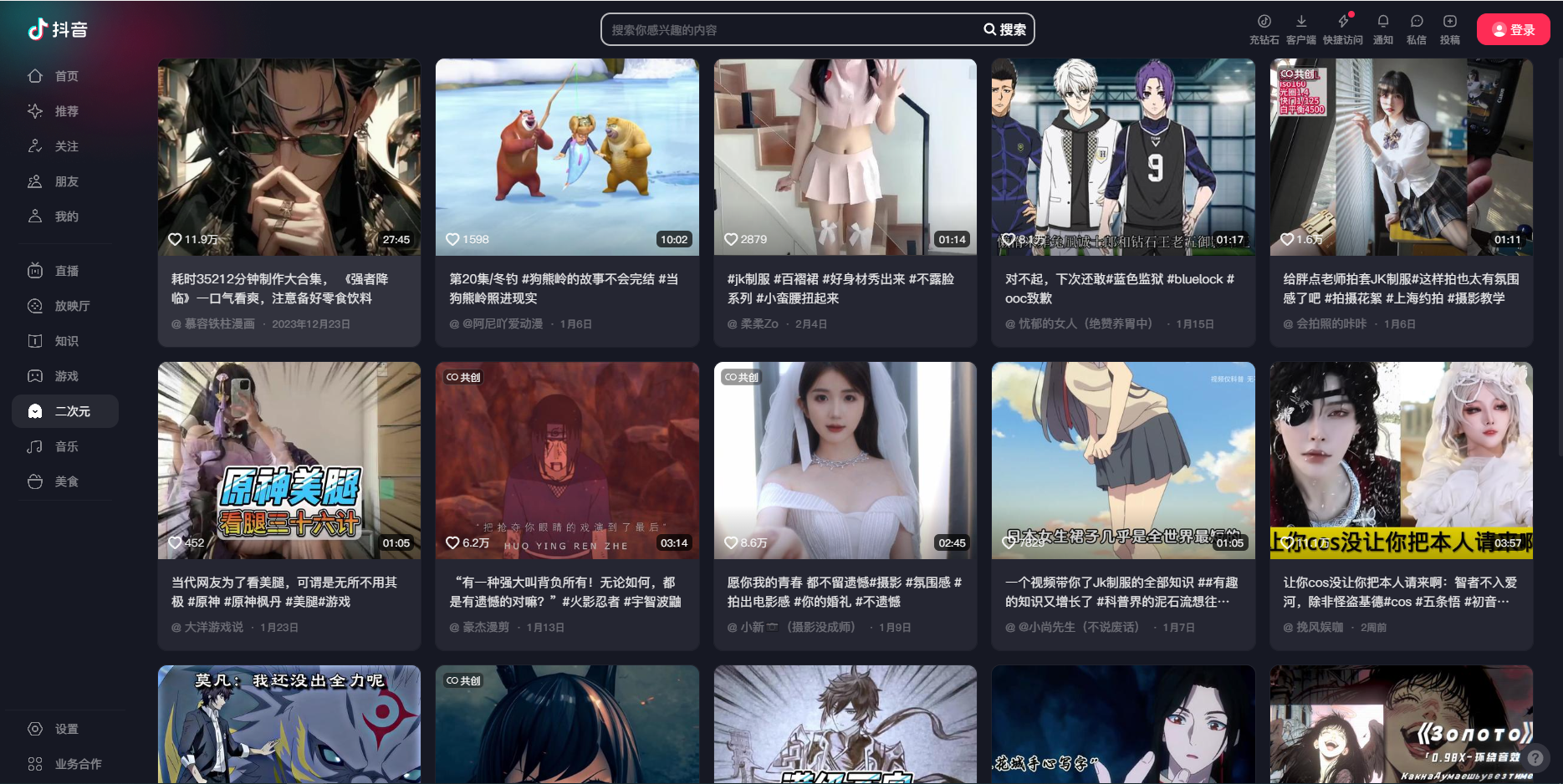Go to 首页 in sidebar
This screenshot has height=784, width=1563.
(65, 76)
